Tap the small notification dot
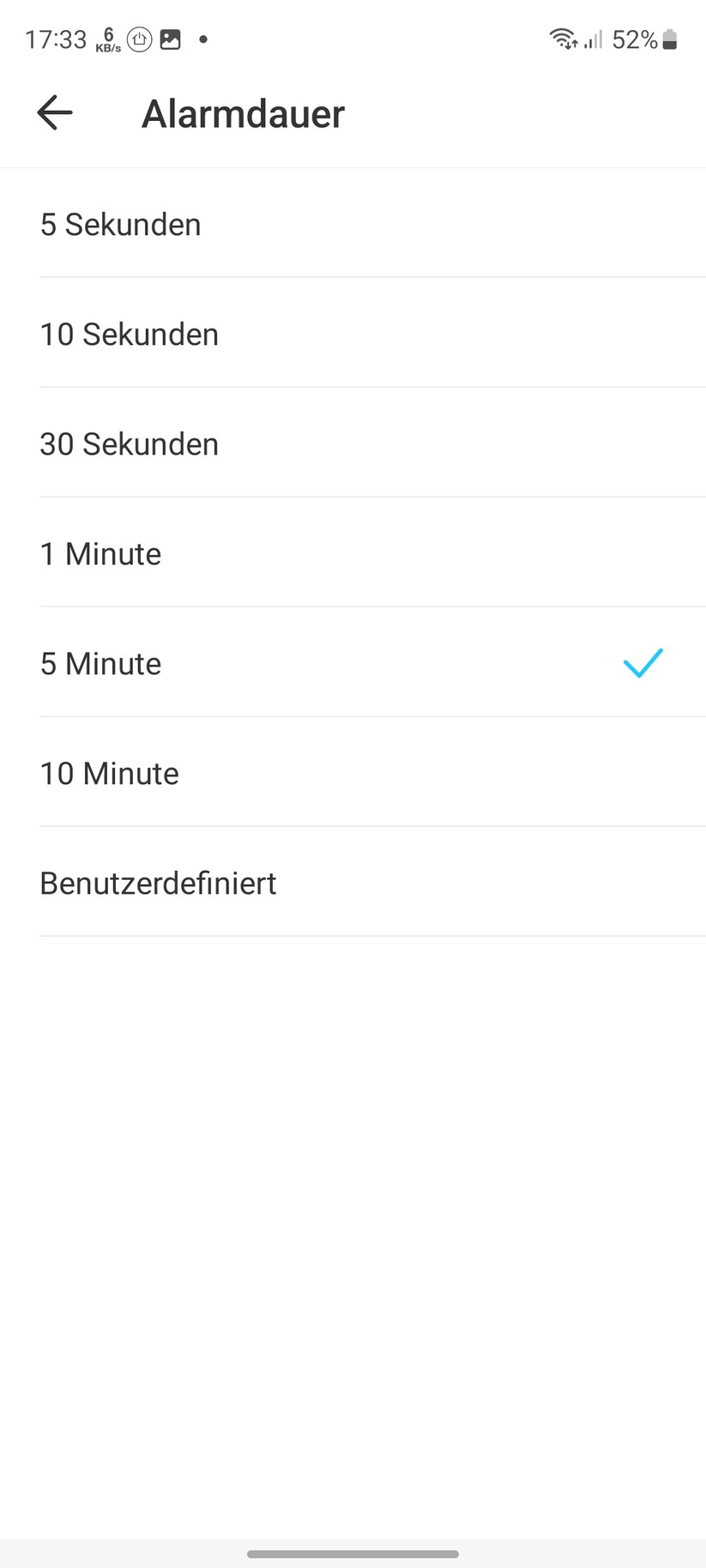 click(203, 39)
